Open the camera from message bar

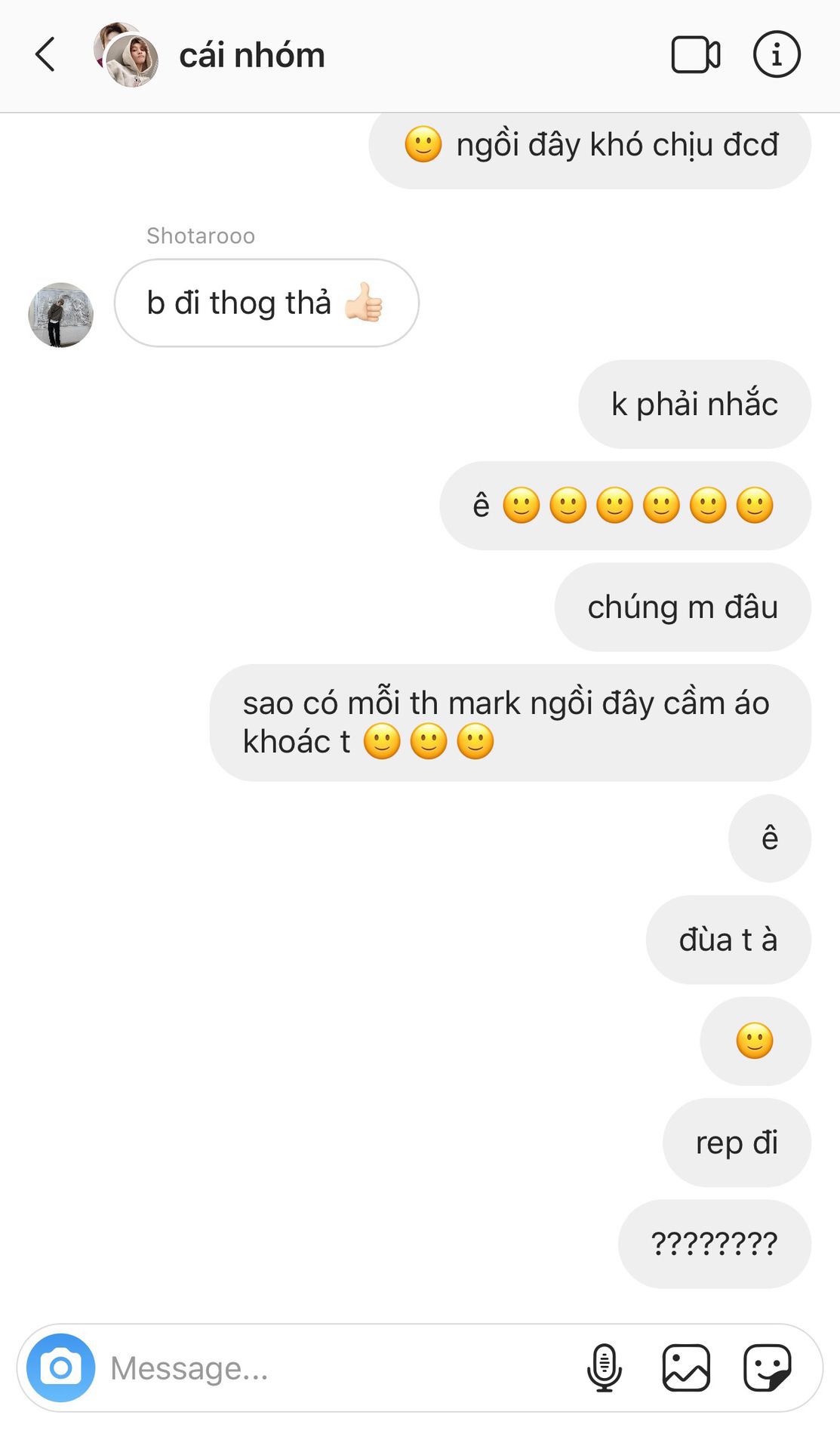(60, 1367)
